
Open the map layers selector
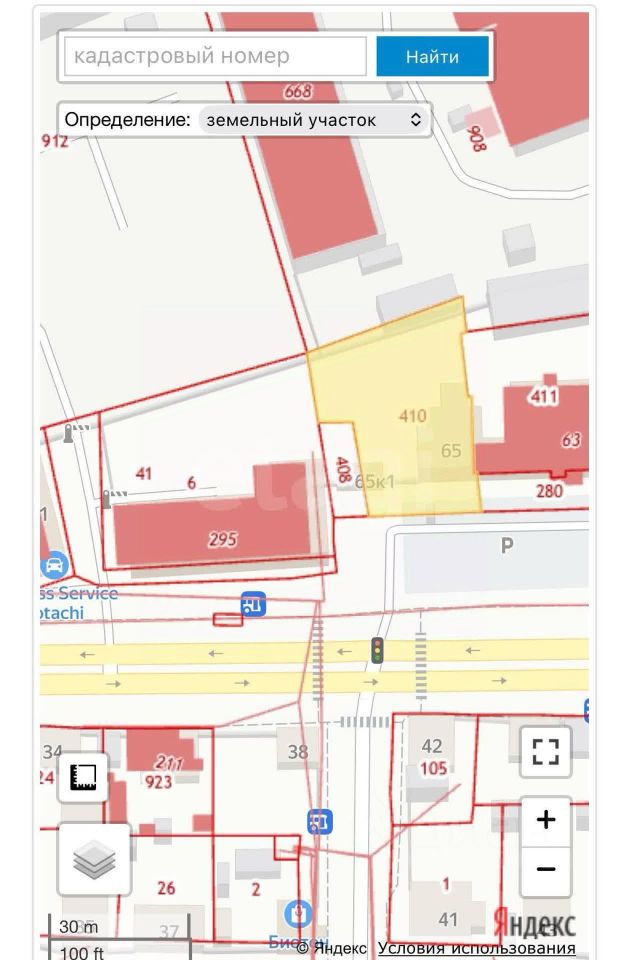(94, 860)
